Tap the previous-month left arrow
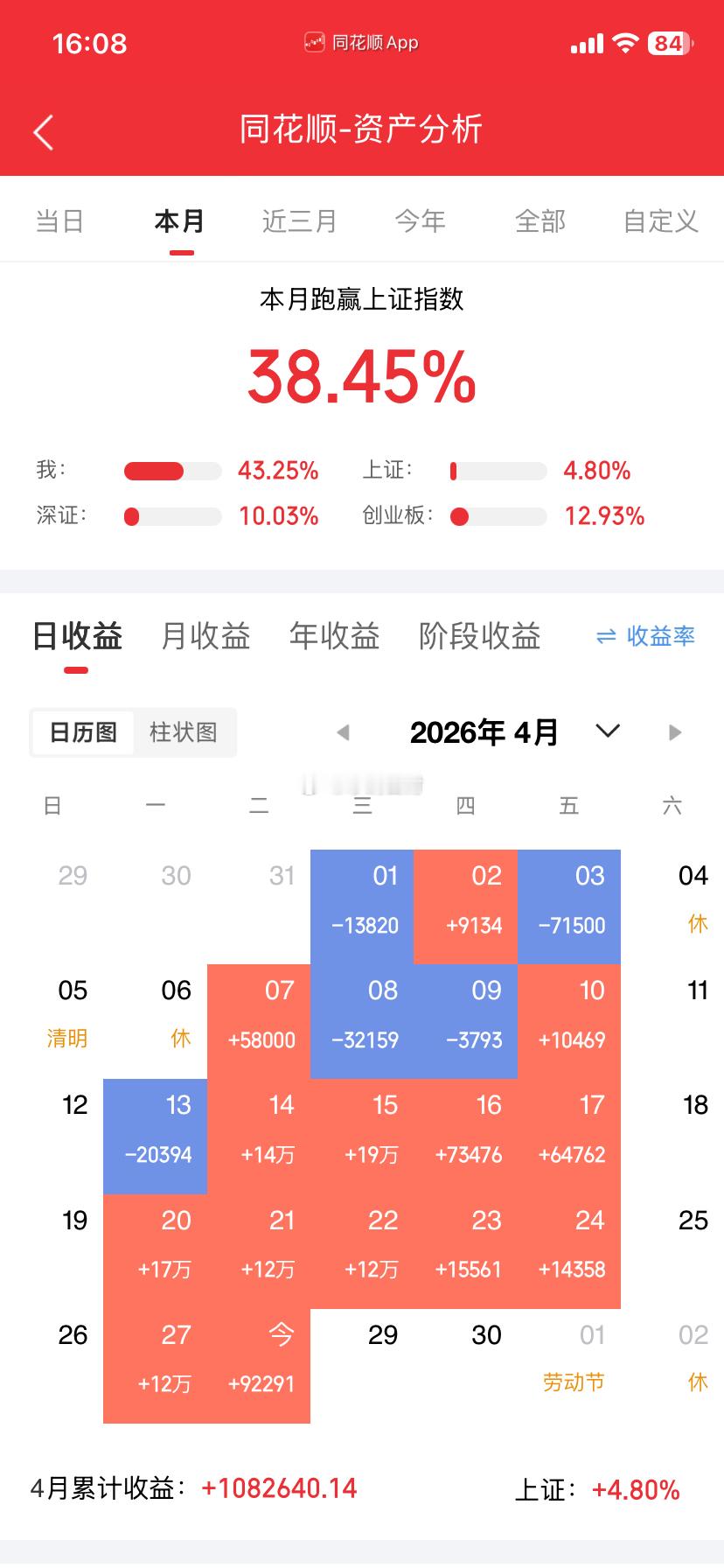This screenshot has height=1568, width=724. tap(342, 732)
